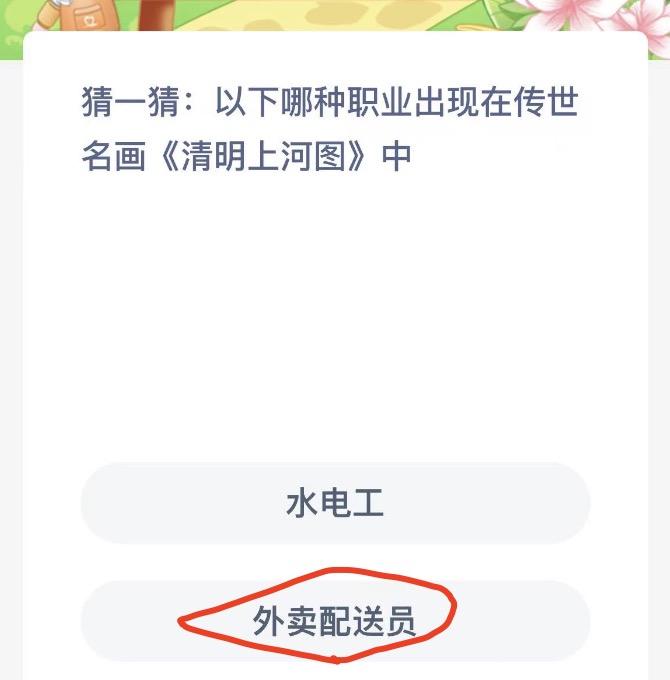Choose the 外卖配送员 answer option
Viewport: 670px width, 680px height.
coord(335,621)
